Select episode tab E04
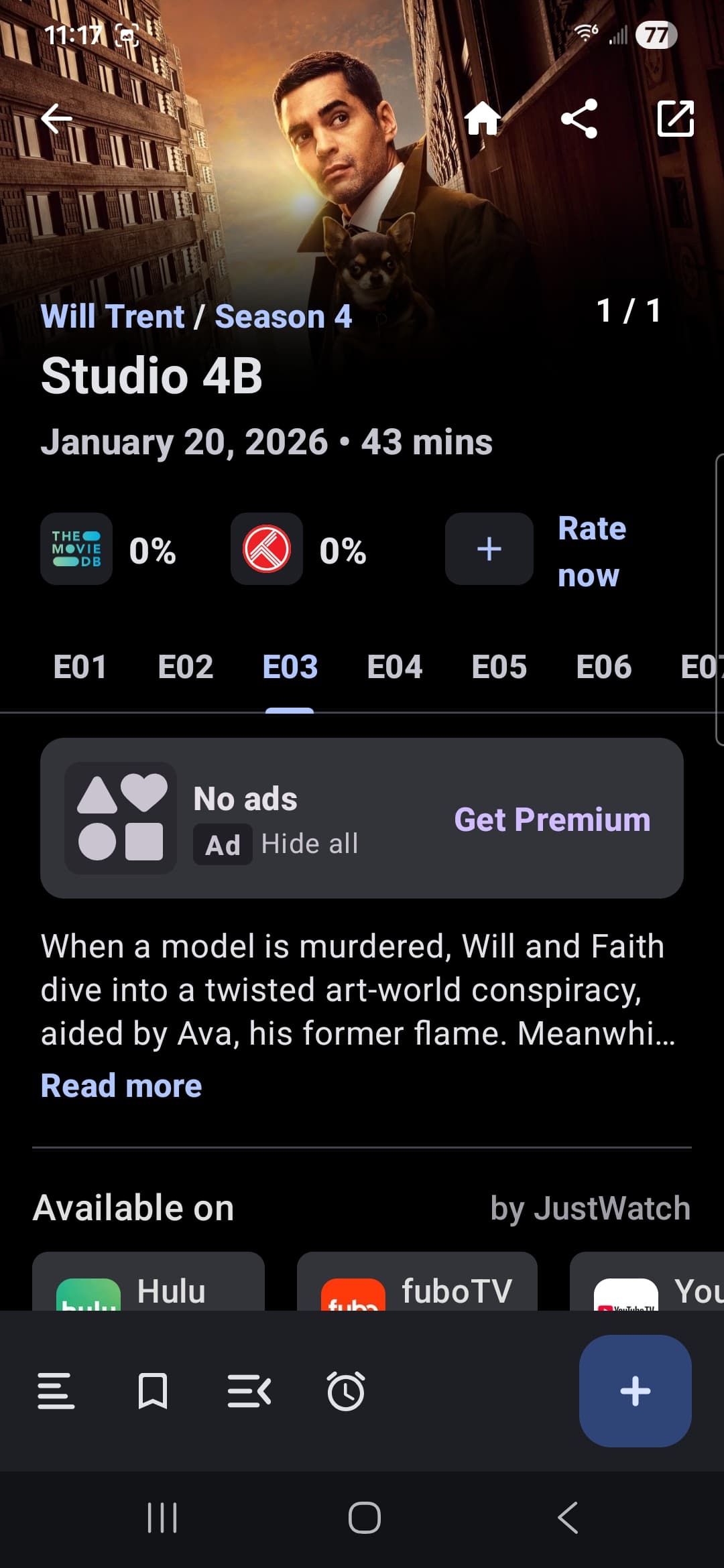 point(394,667)
